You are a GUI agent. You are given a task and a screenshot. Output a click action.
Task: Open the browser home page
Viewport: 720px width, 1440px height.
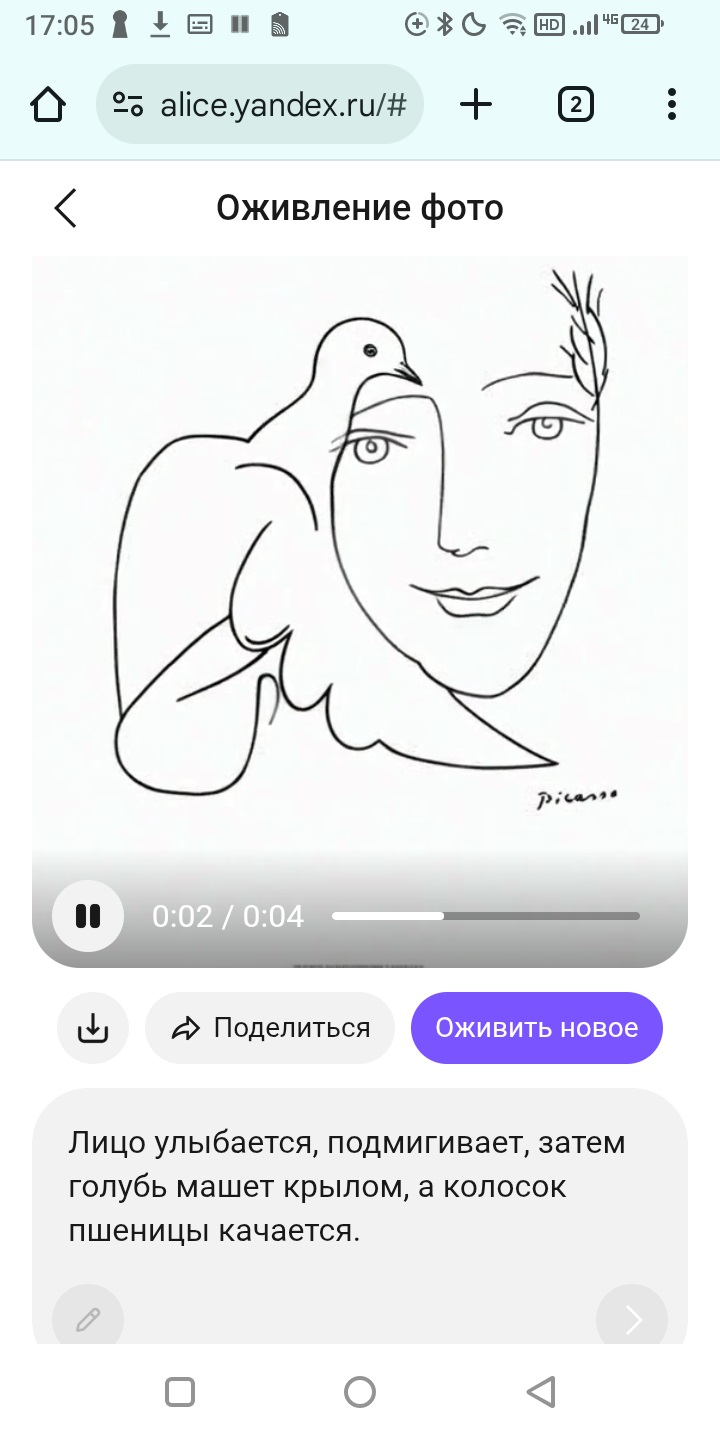pyautogui.click(x=48, y=104)
